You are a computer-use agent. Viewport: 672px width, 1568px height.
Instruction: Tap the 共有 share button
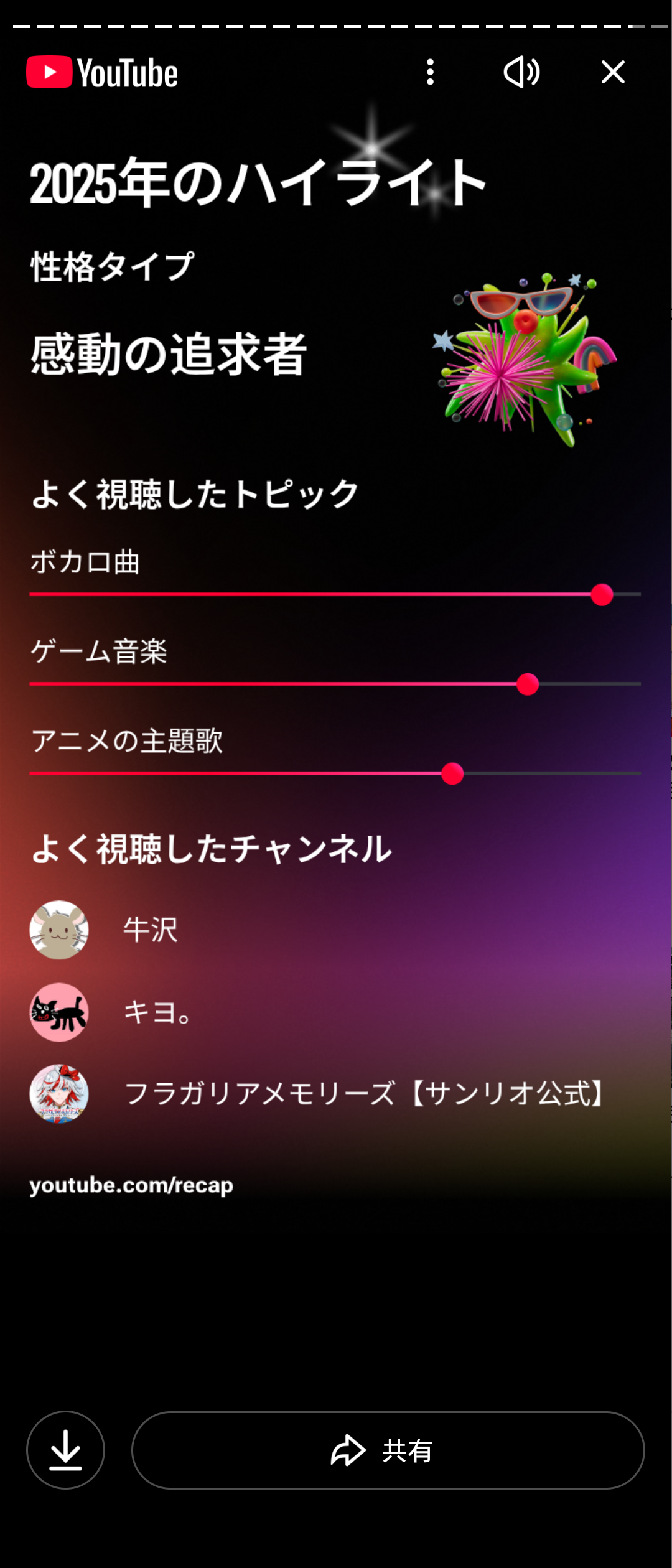coord(388,1450)
